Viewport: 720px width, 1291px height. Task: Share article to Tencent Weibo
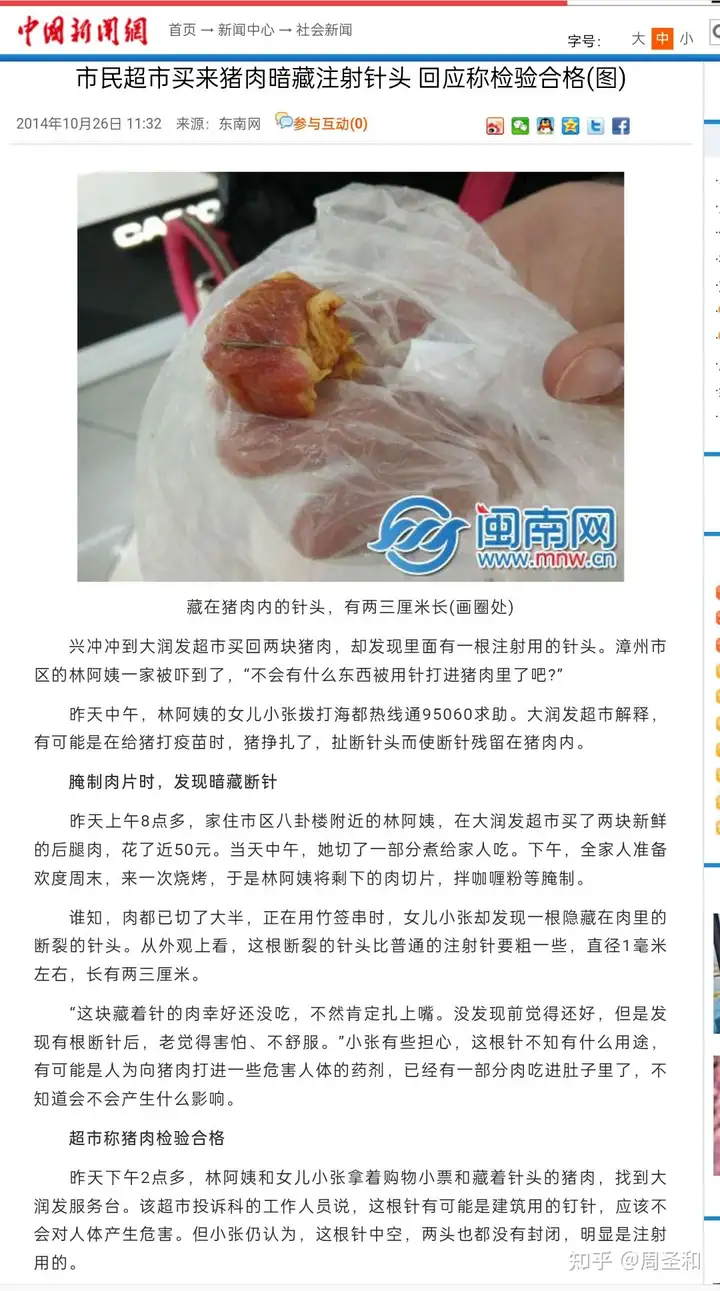click(x=595, y=126)
